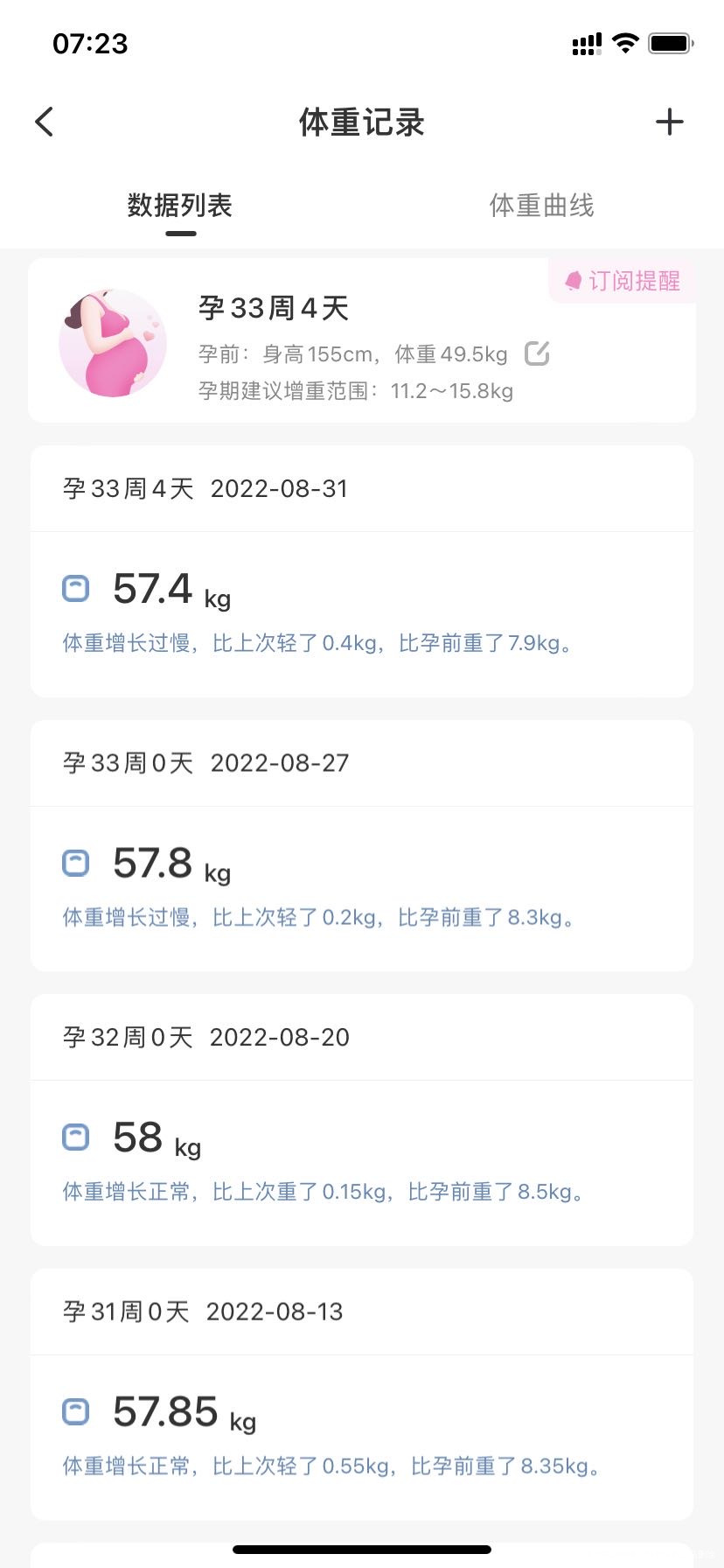
Task: Select the 数据列表 tab
Action: pos(180,206)
